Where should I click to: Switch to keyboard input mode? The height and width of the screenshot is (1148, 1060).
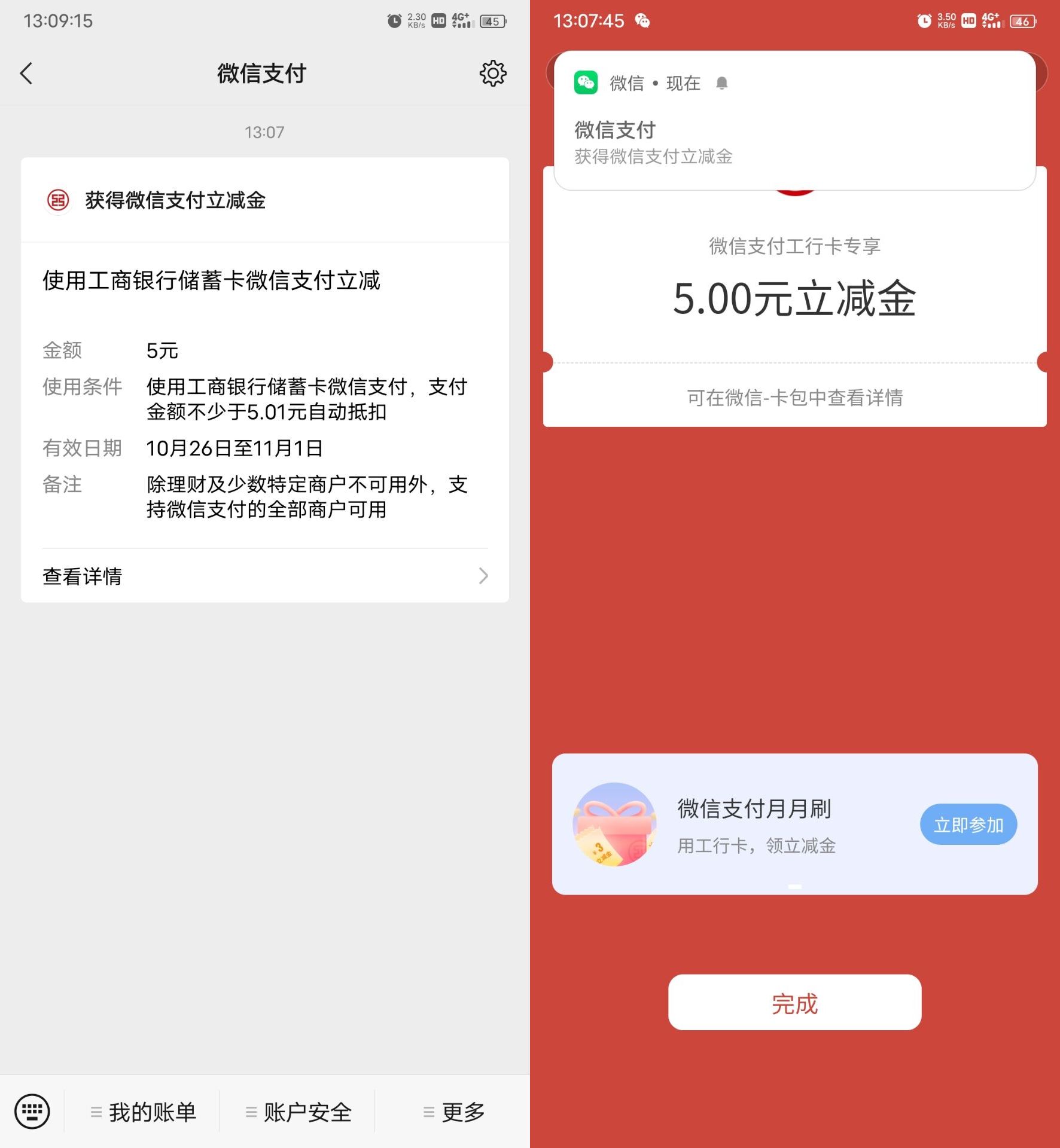click(32, 1112)
